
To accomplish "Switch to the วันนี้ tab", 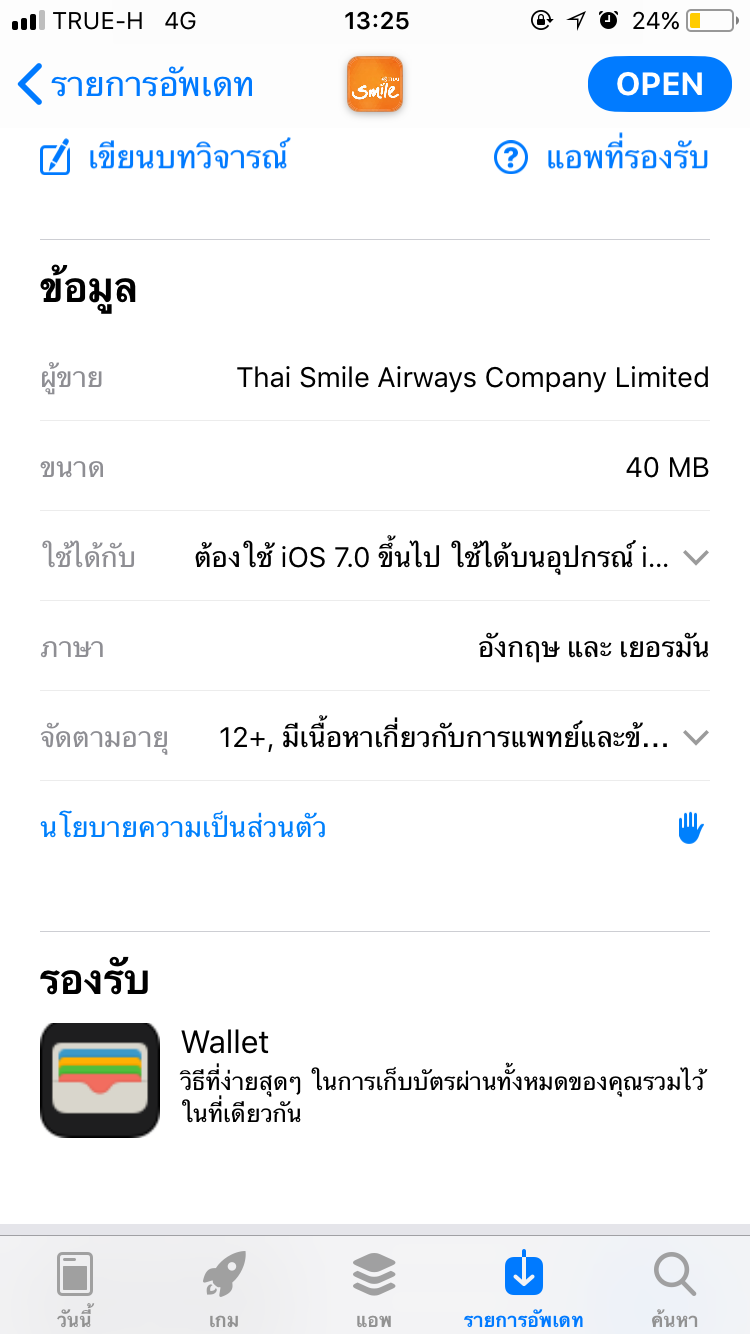I will (x=75, y=1287).
